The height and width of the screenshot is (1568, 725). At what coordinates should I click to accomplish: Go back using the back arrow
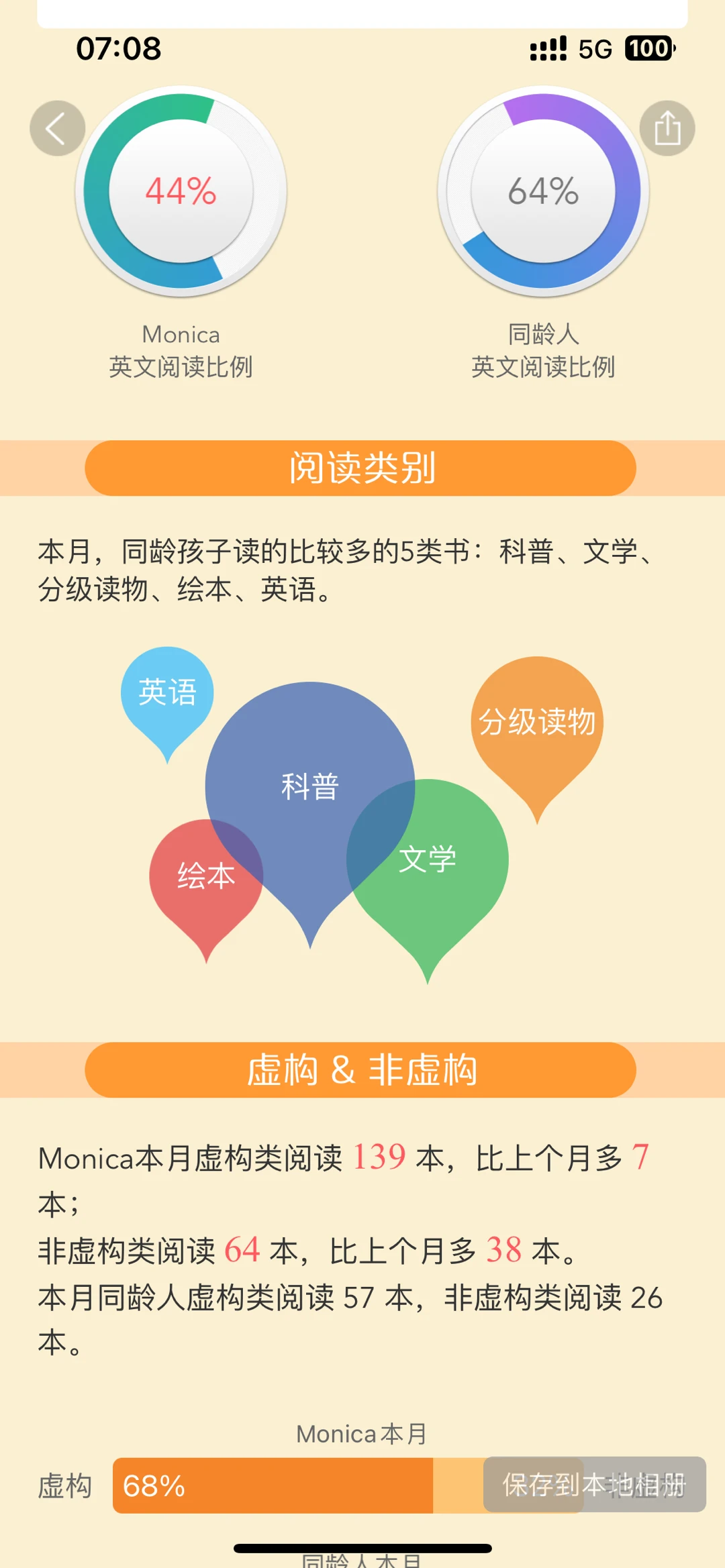click(57, 128)
